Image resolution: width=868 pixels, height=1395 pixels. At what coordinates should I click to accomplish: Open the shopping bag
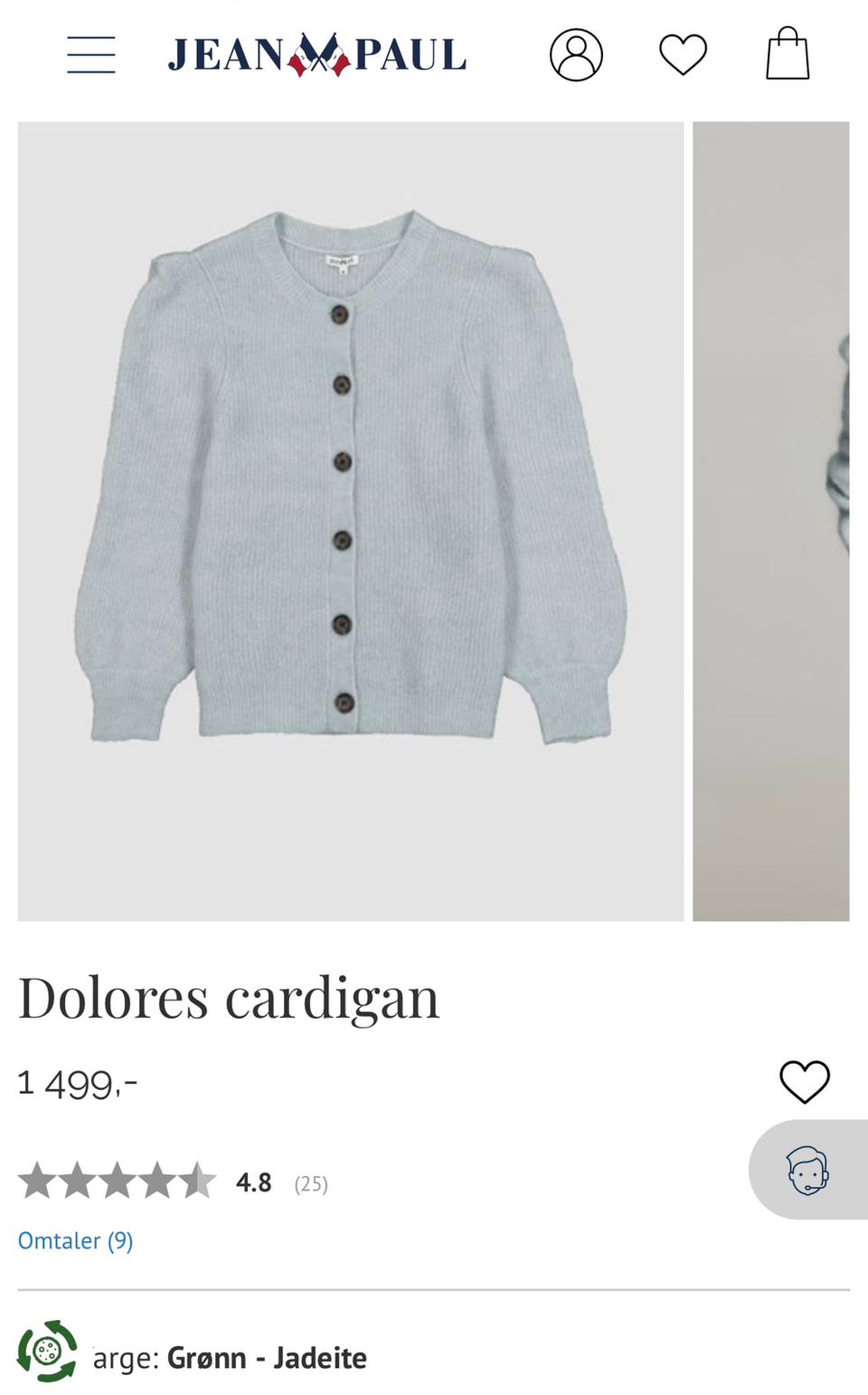pos(788,54)
